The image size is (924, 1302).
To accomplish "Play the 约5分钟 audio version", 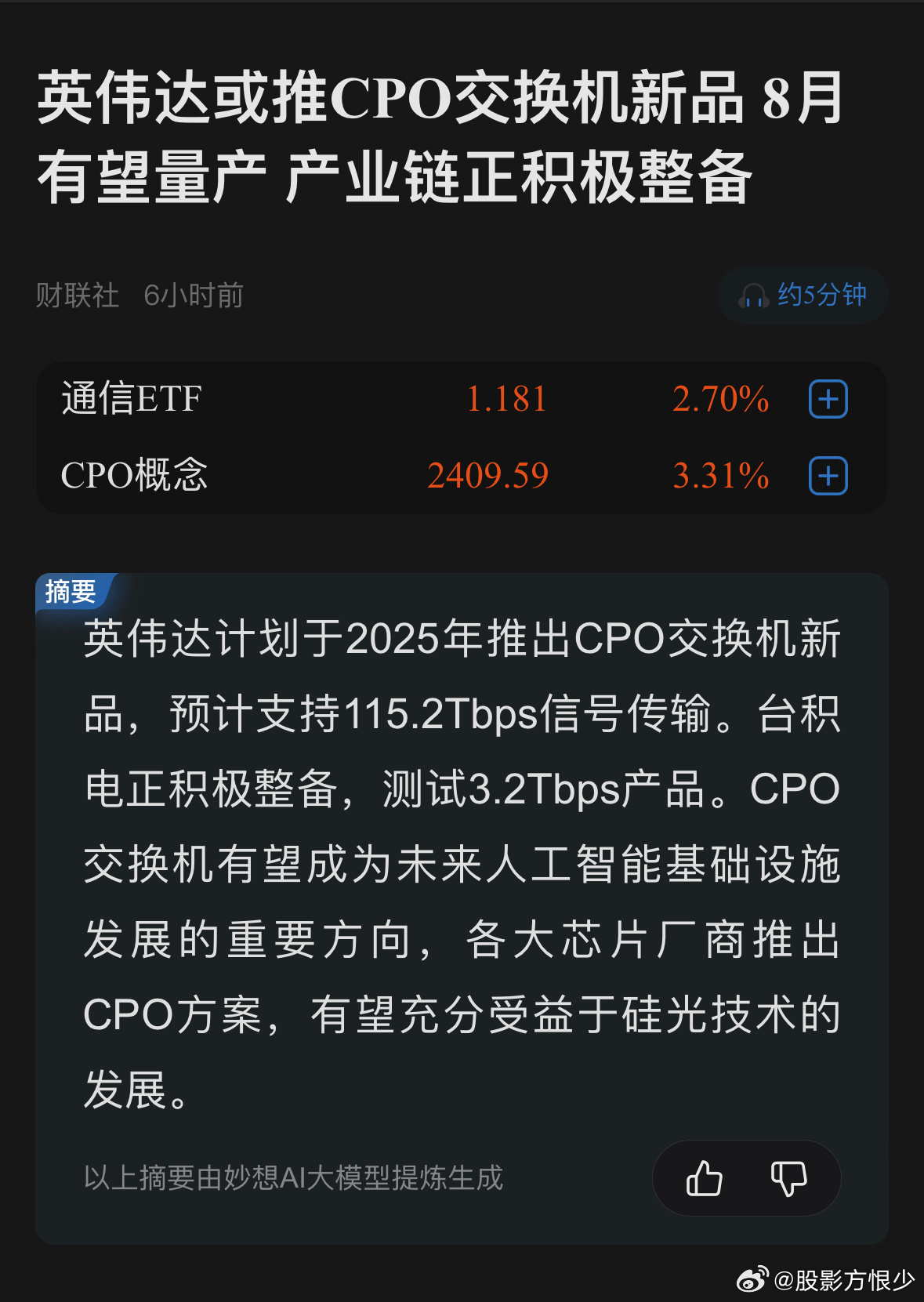I will point(803,296).
